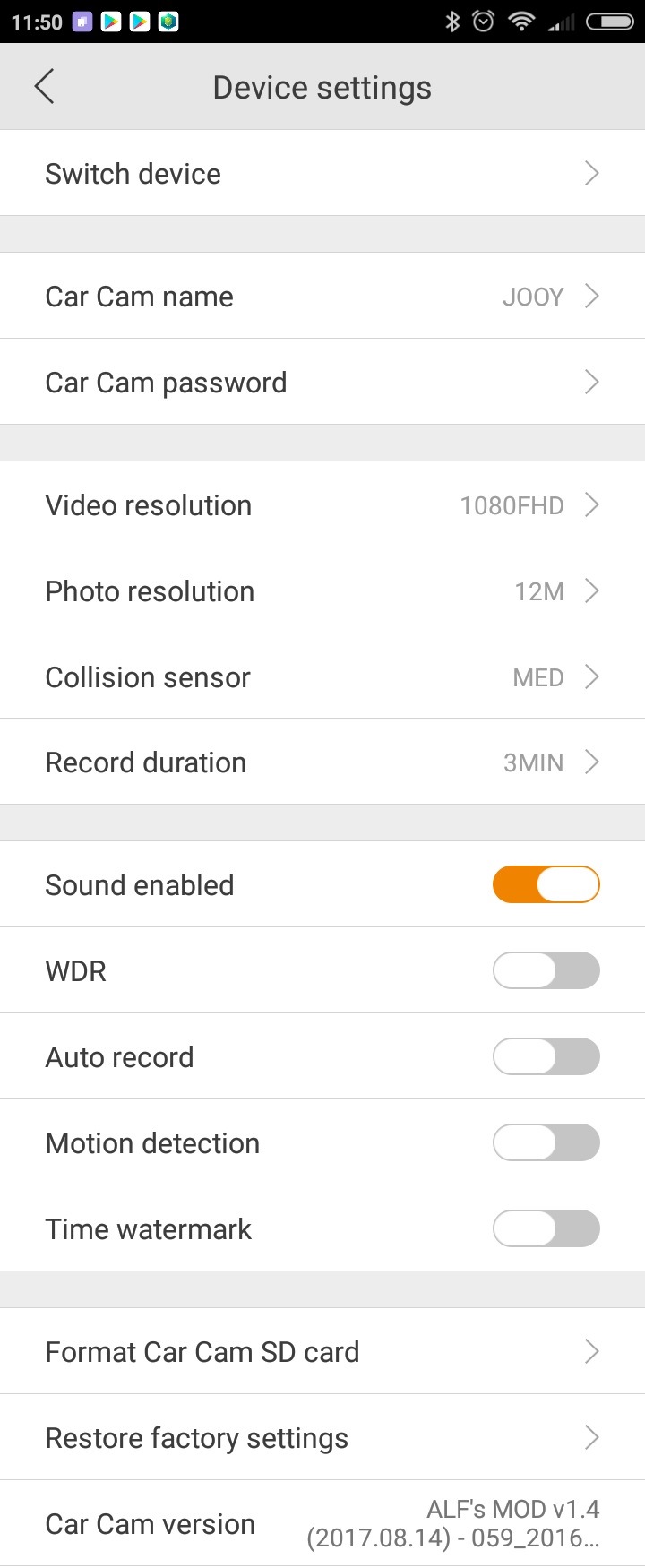
Task: Change the Video resolution setting
Action: (x=322, y=504)
